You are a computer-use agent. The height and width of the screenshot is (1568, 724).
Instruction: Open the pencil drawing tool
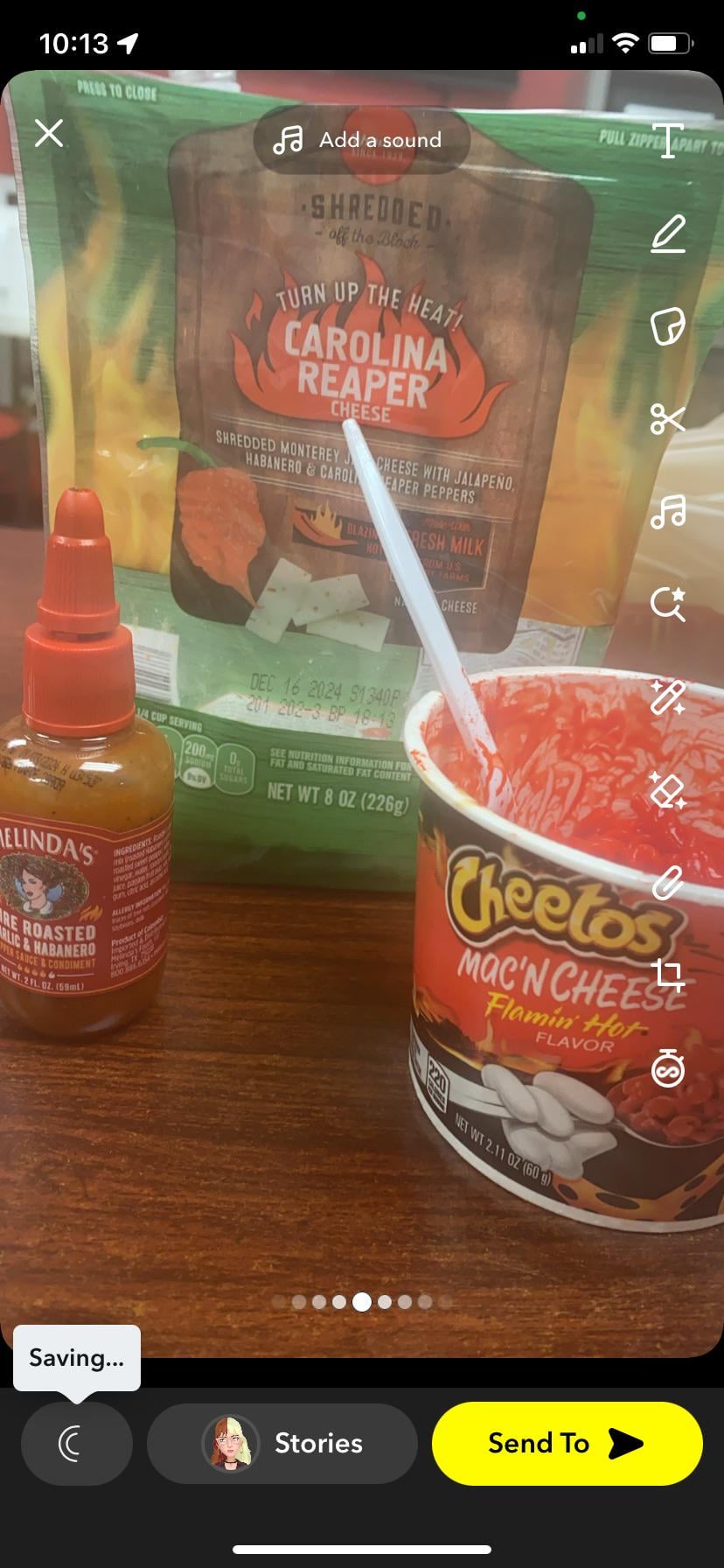pyautogui.click(x=667, y=234)
